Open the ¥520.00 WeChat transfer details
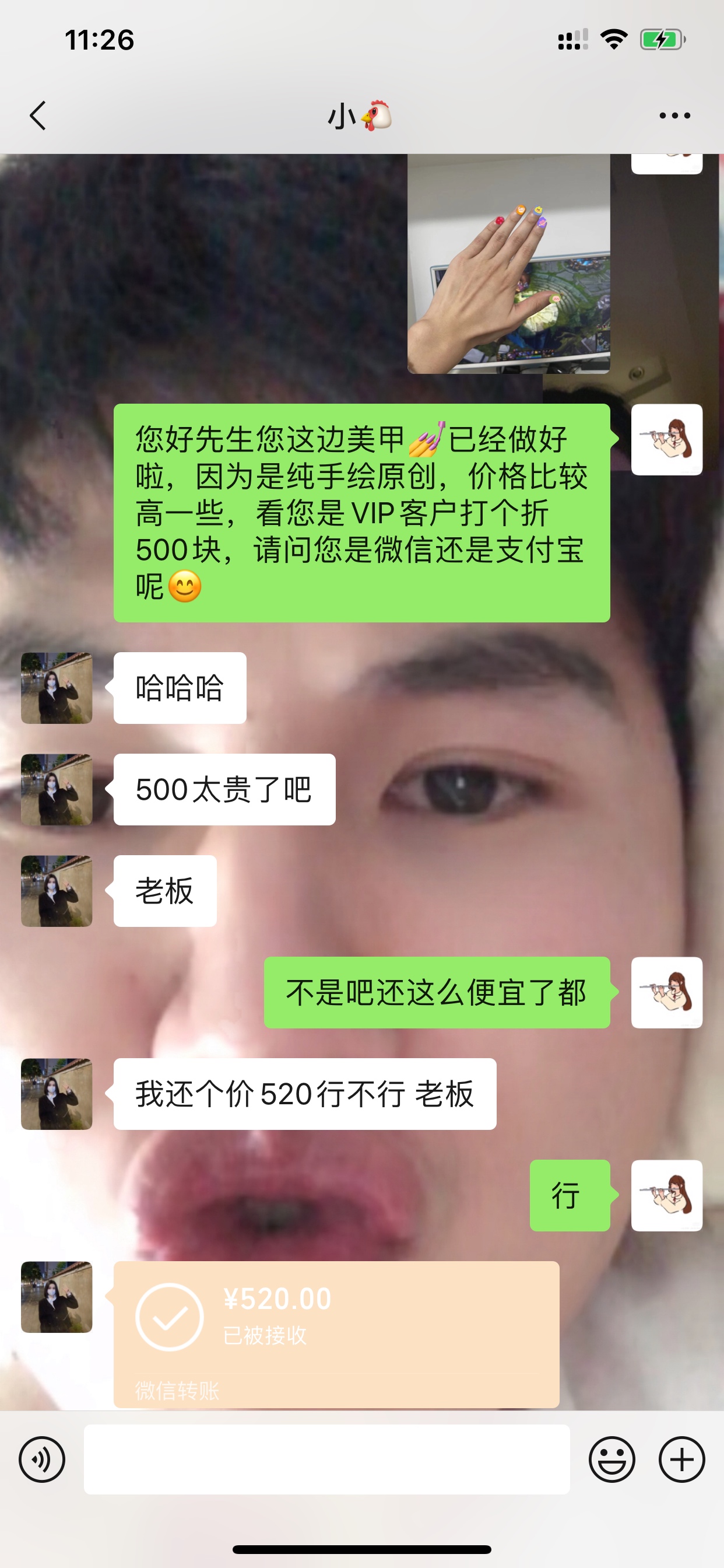 [x=336, y=1333]
